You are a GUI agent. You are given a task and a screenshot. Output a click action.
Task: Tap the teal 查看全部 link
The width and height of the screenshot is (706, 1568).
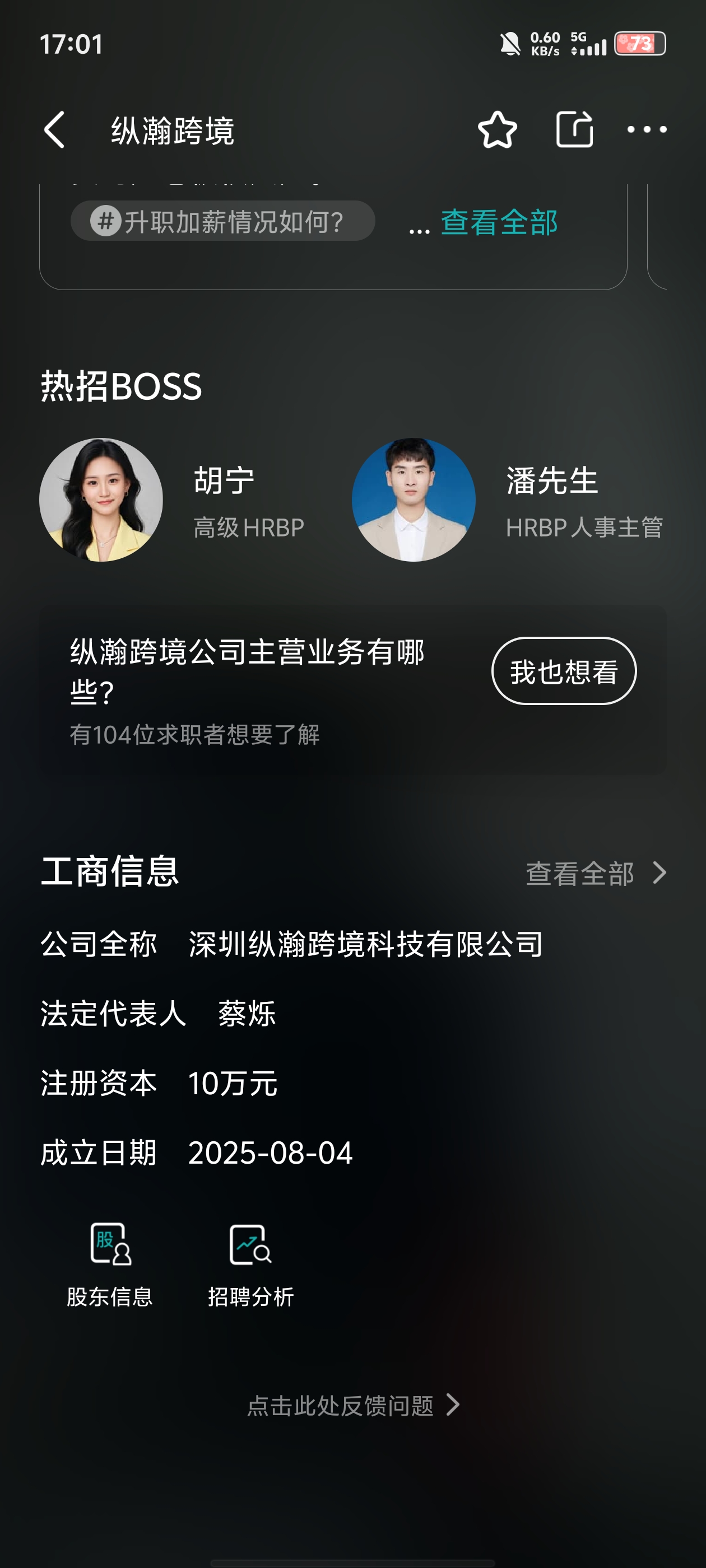click(x=499, y=223)
